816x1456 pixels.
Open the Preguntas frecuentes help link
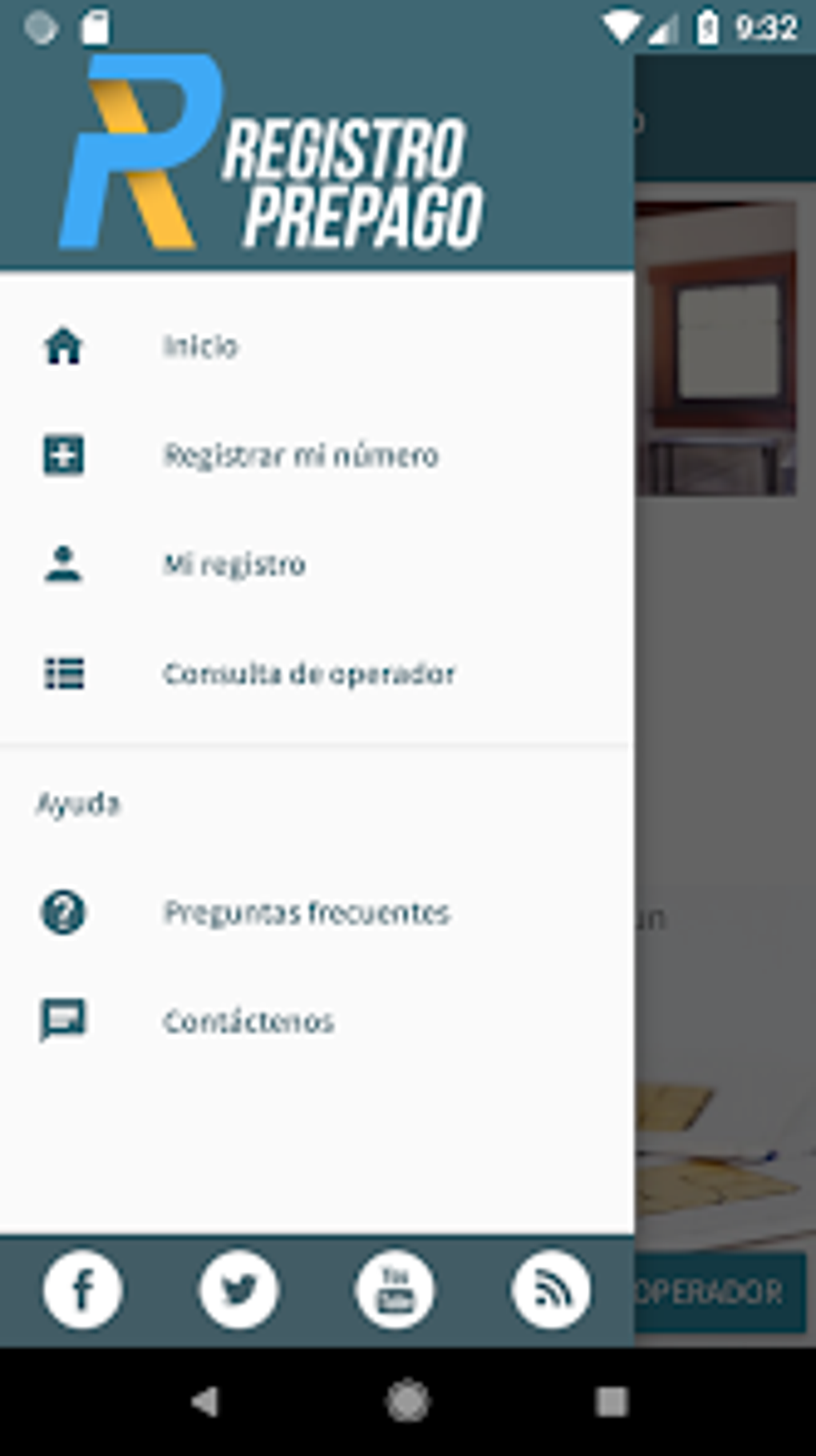[x=307, y=910]
